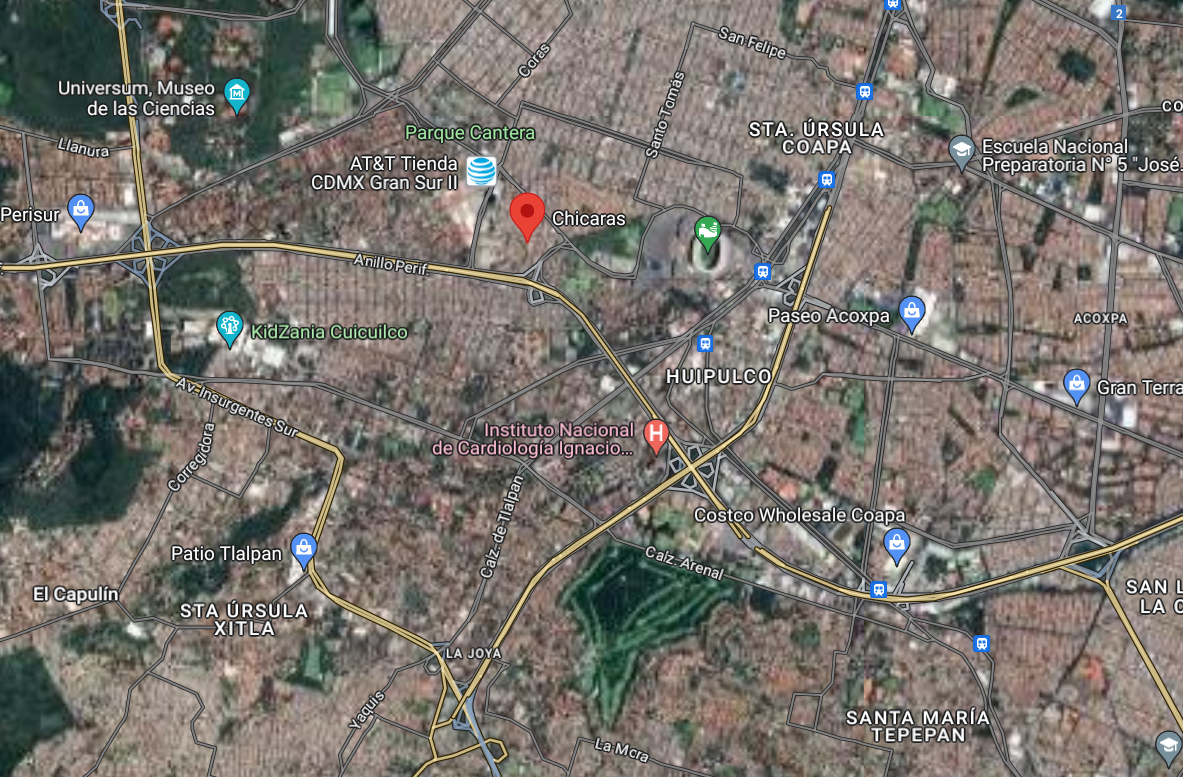Tap the red Chicaras location pin
The height and width of the screenshot is (777, 1183).
click(x=527, y=217)
